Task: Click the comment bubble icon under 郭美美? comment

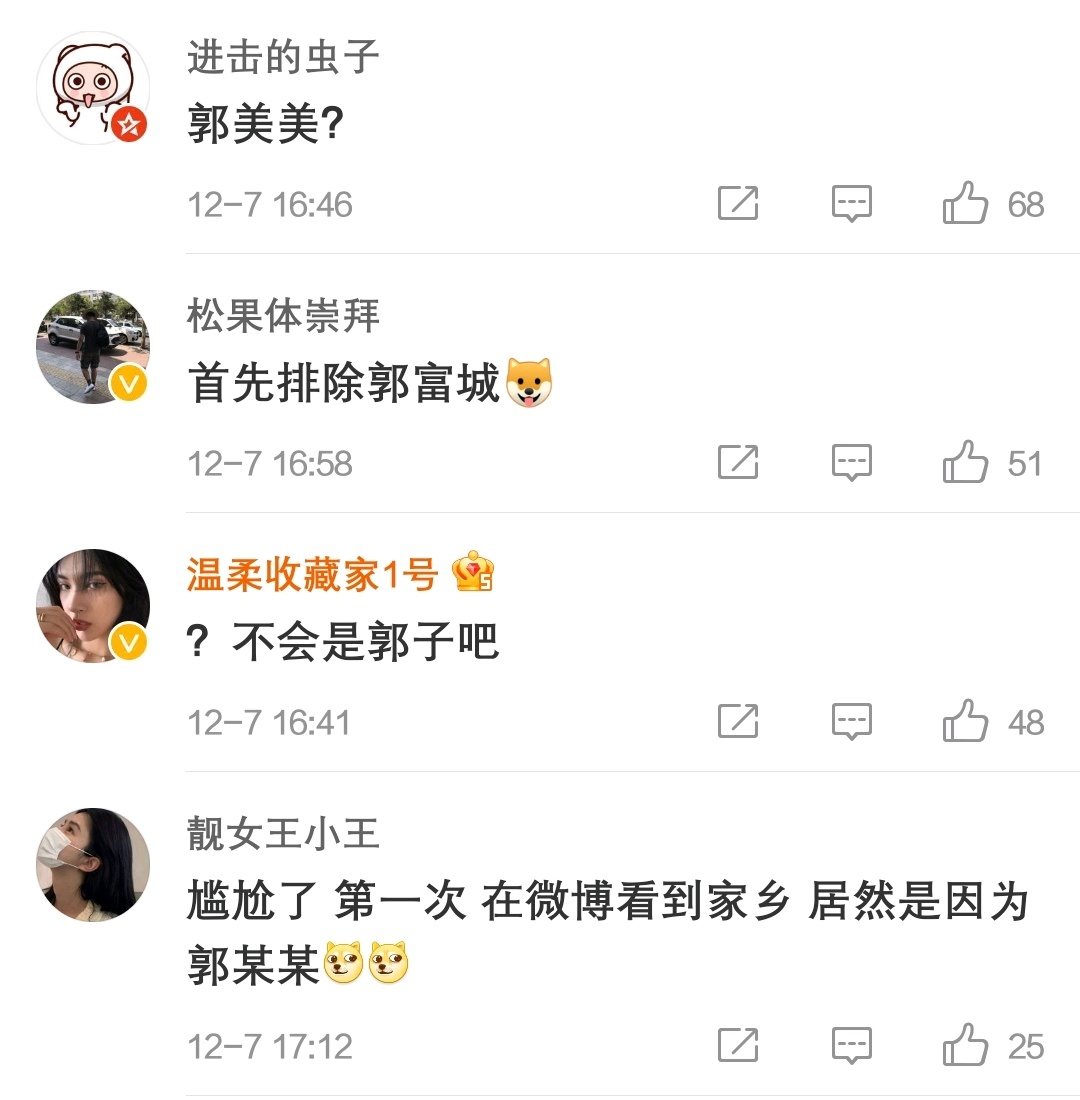Action: coord(851,204)
